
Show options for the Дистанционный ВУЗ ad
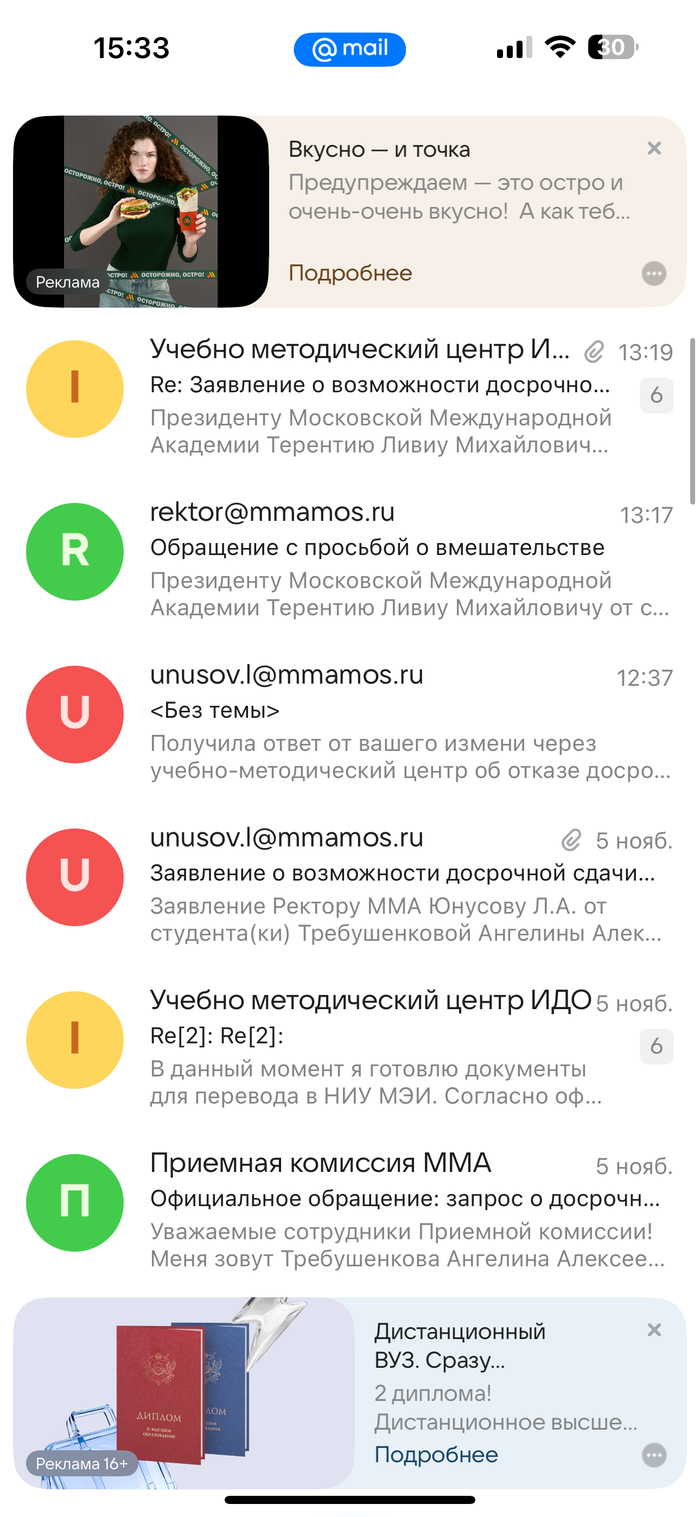pyautogui.click(x=654, y=1455)
